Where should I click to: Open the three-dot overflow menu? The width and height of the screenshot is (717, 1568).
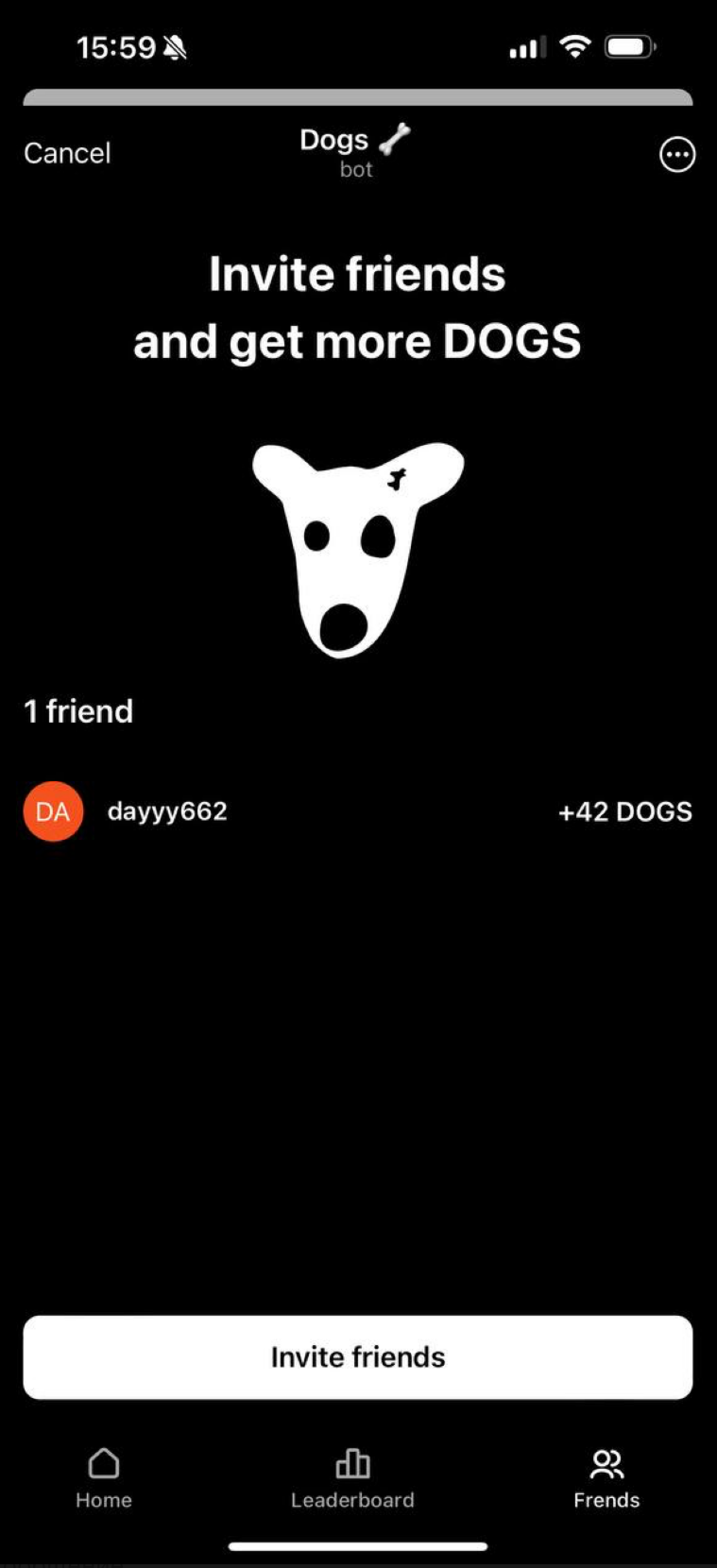[676, 155]
